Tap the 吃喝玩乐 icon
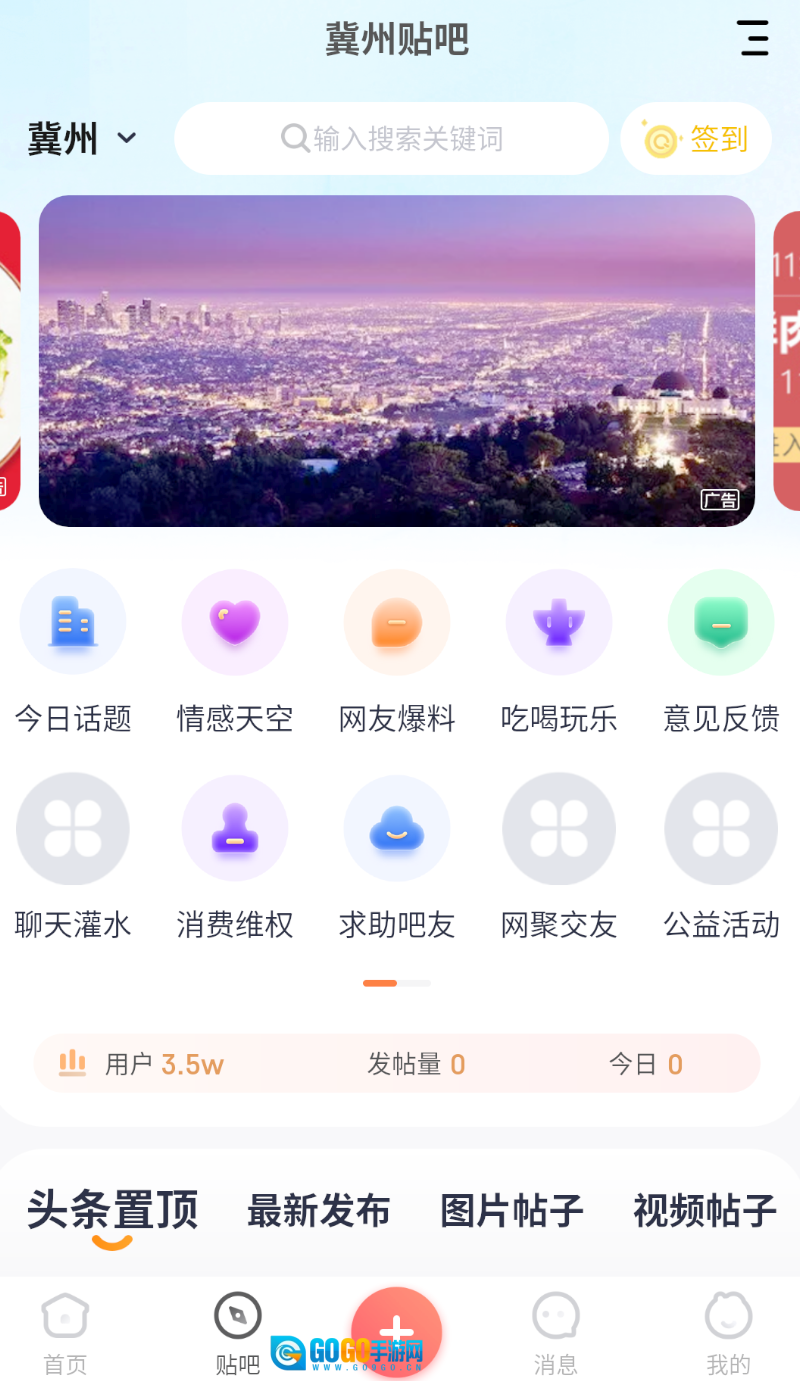This screenshot has width=800, height=1381. tap(559, 622)
